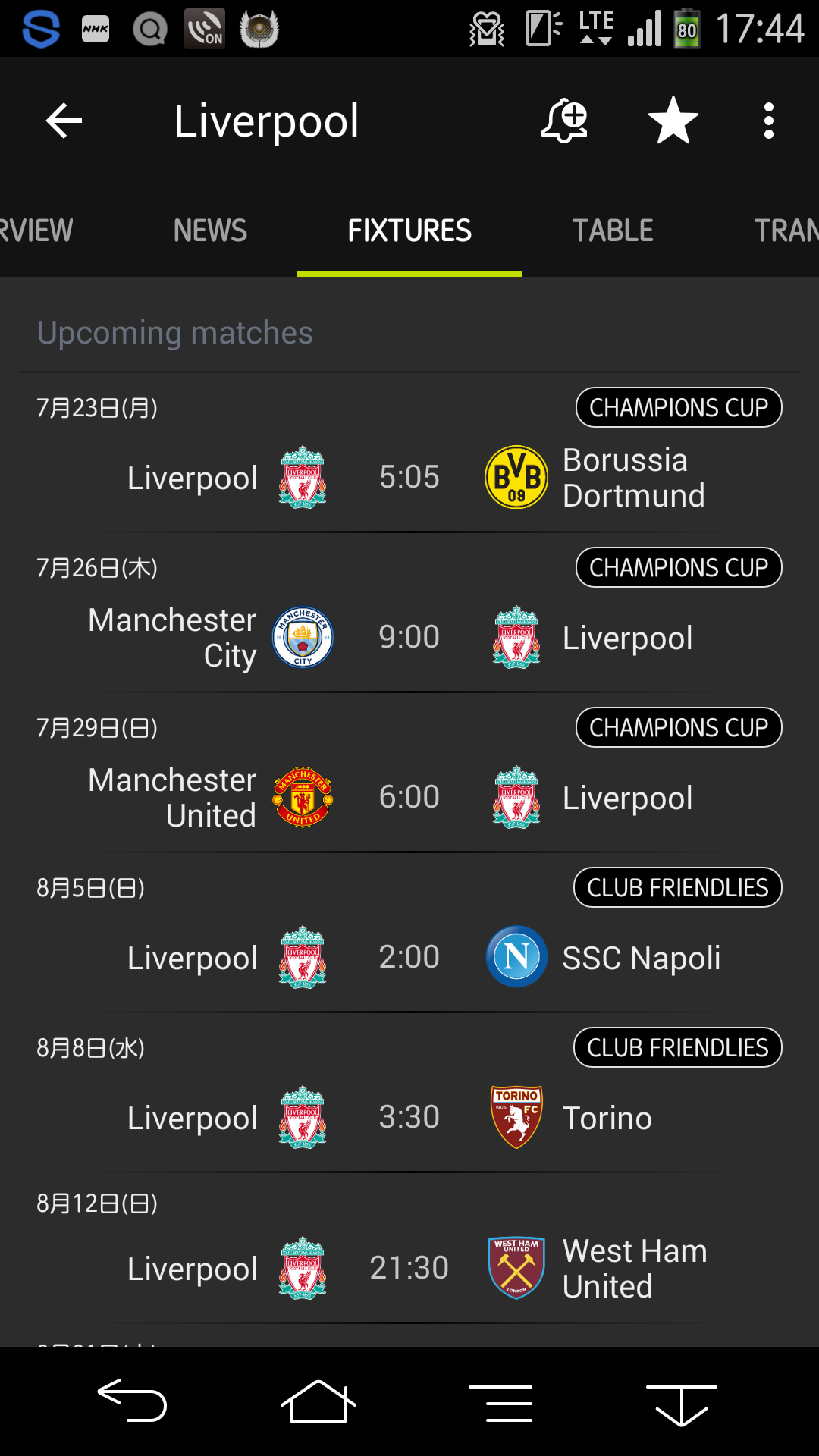Switch to the Table tab
Image resolution: width=819 pixels, height=1456 pixels.
pos(613,231)
